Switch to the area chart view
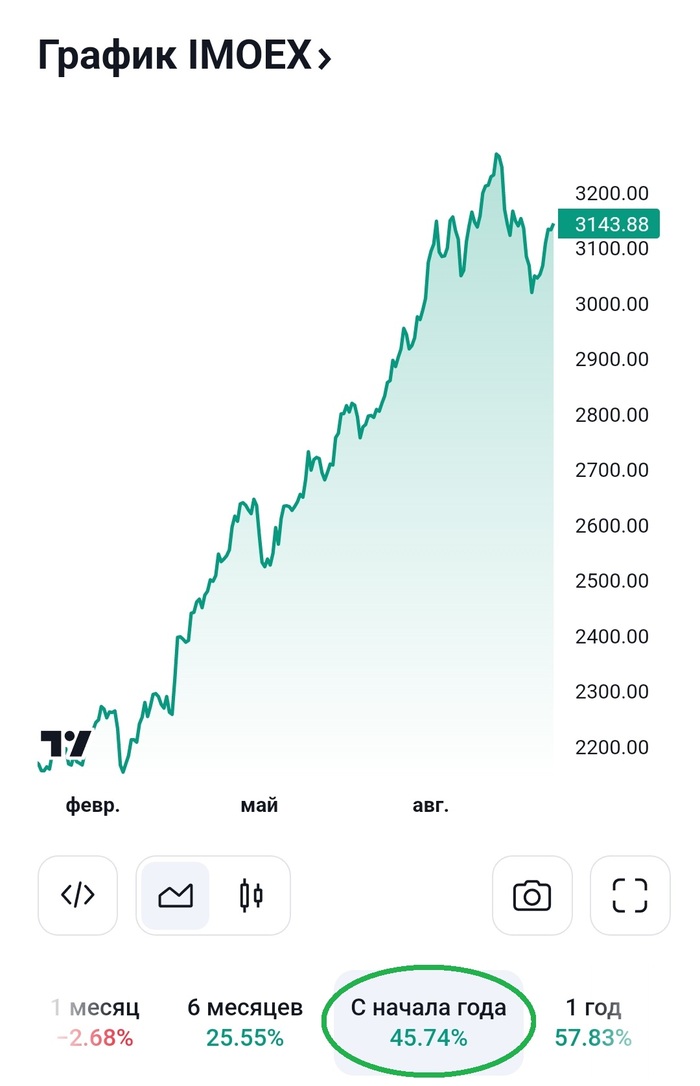 tap(175, 895)
